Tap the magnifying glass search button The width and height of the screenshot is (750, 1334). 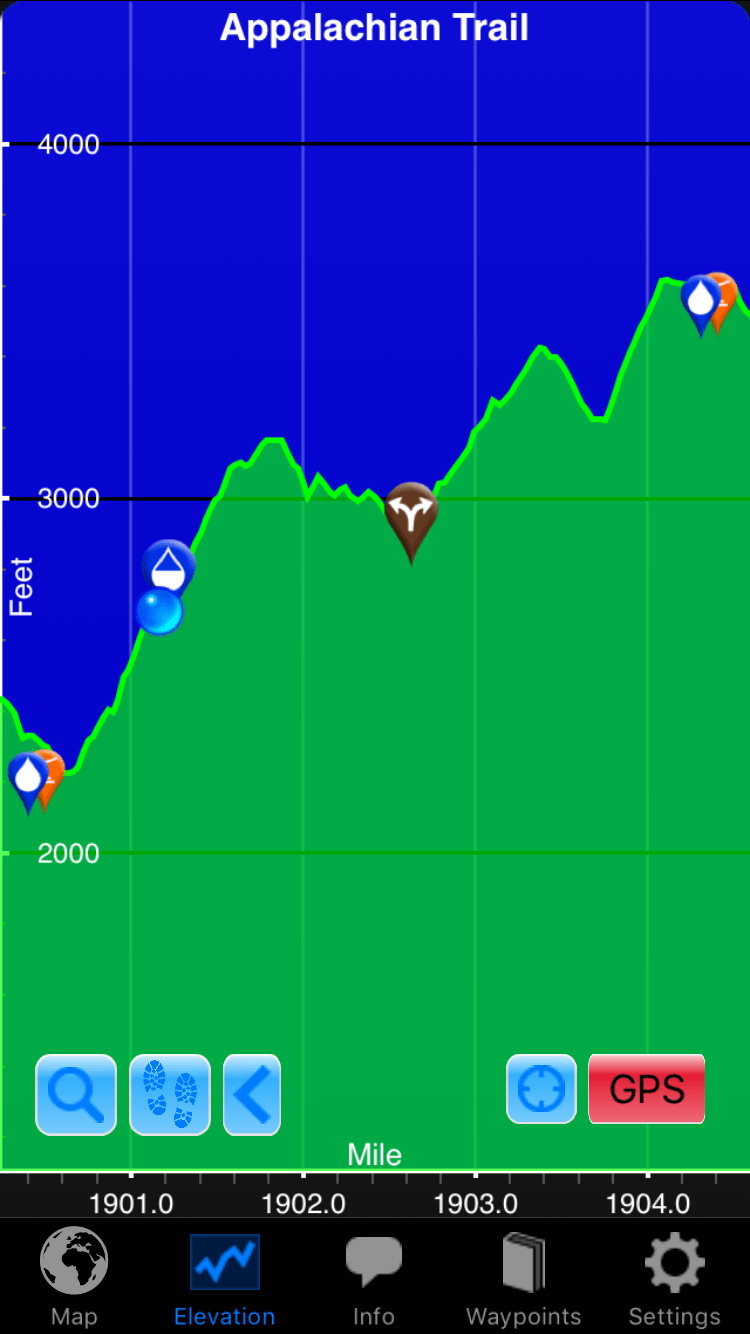pos(76,1094)
